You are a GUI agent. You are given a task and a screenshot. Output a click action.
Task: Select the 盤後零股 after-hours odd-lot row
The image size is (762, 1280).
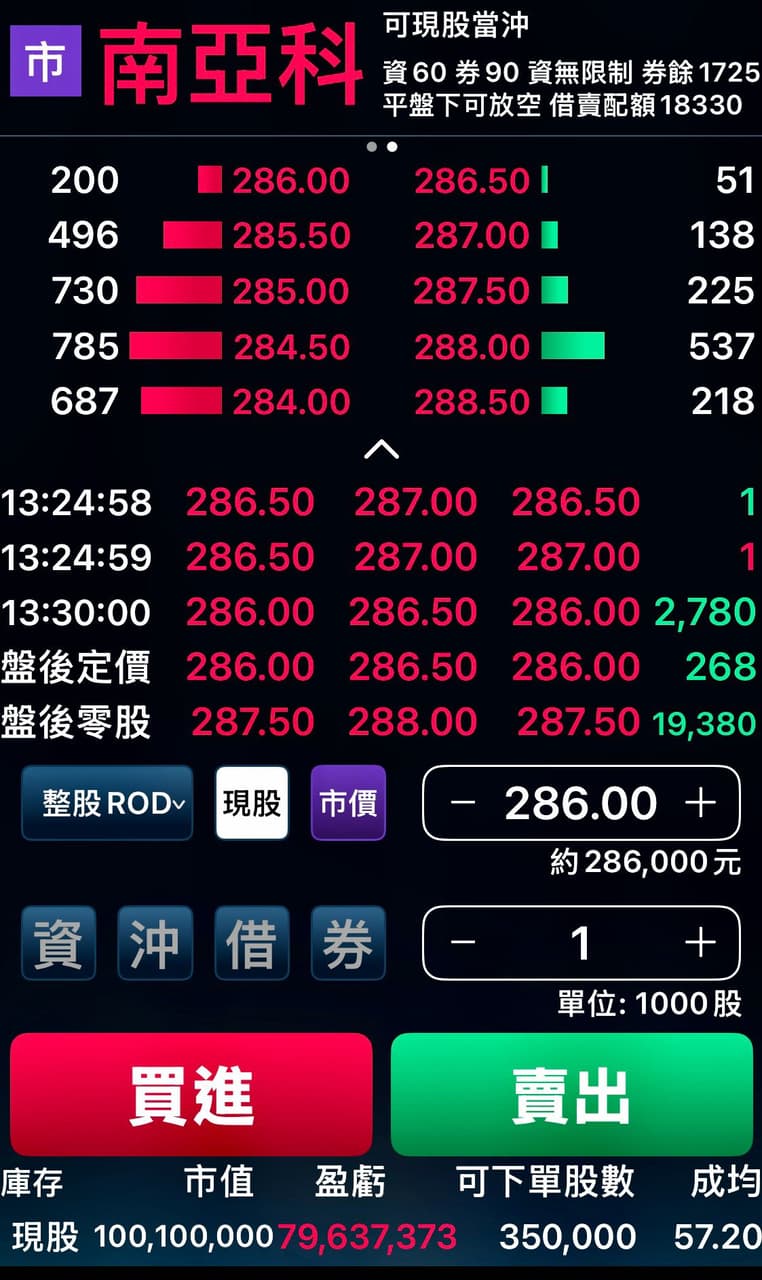(380, 721)
